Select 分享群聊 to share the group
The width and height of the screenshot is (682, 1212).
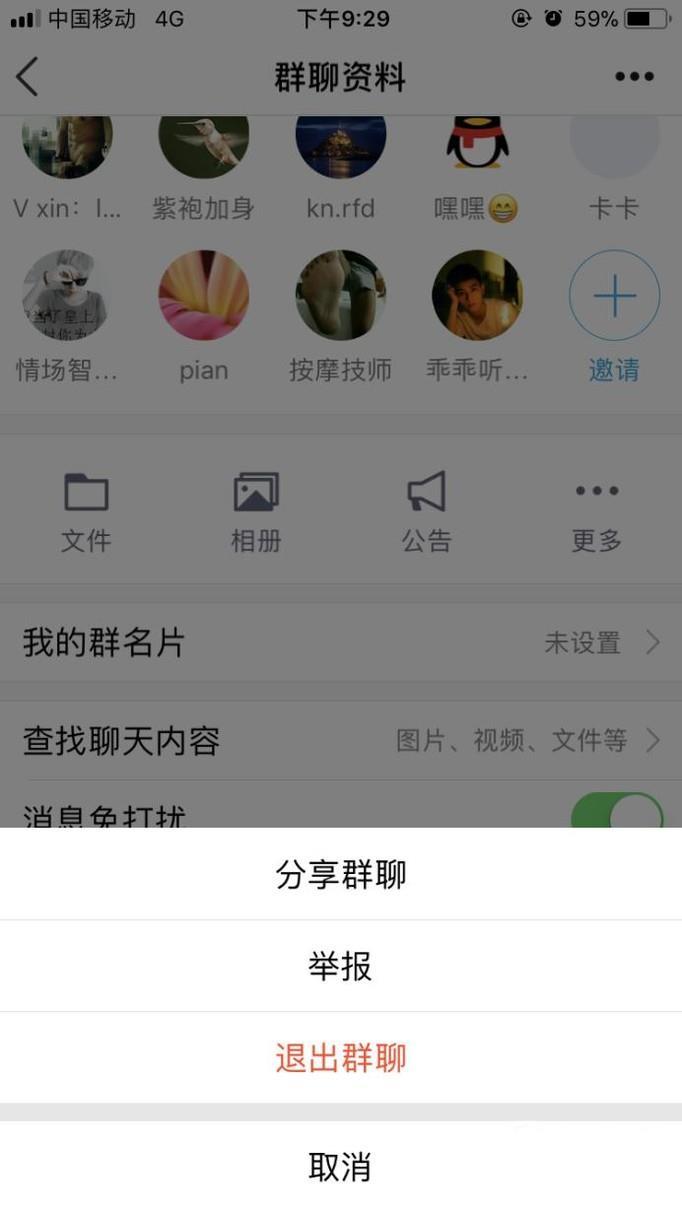point(341,875)
